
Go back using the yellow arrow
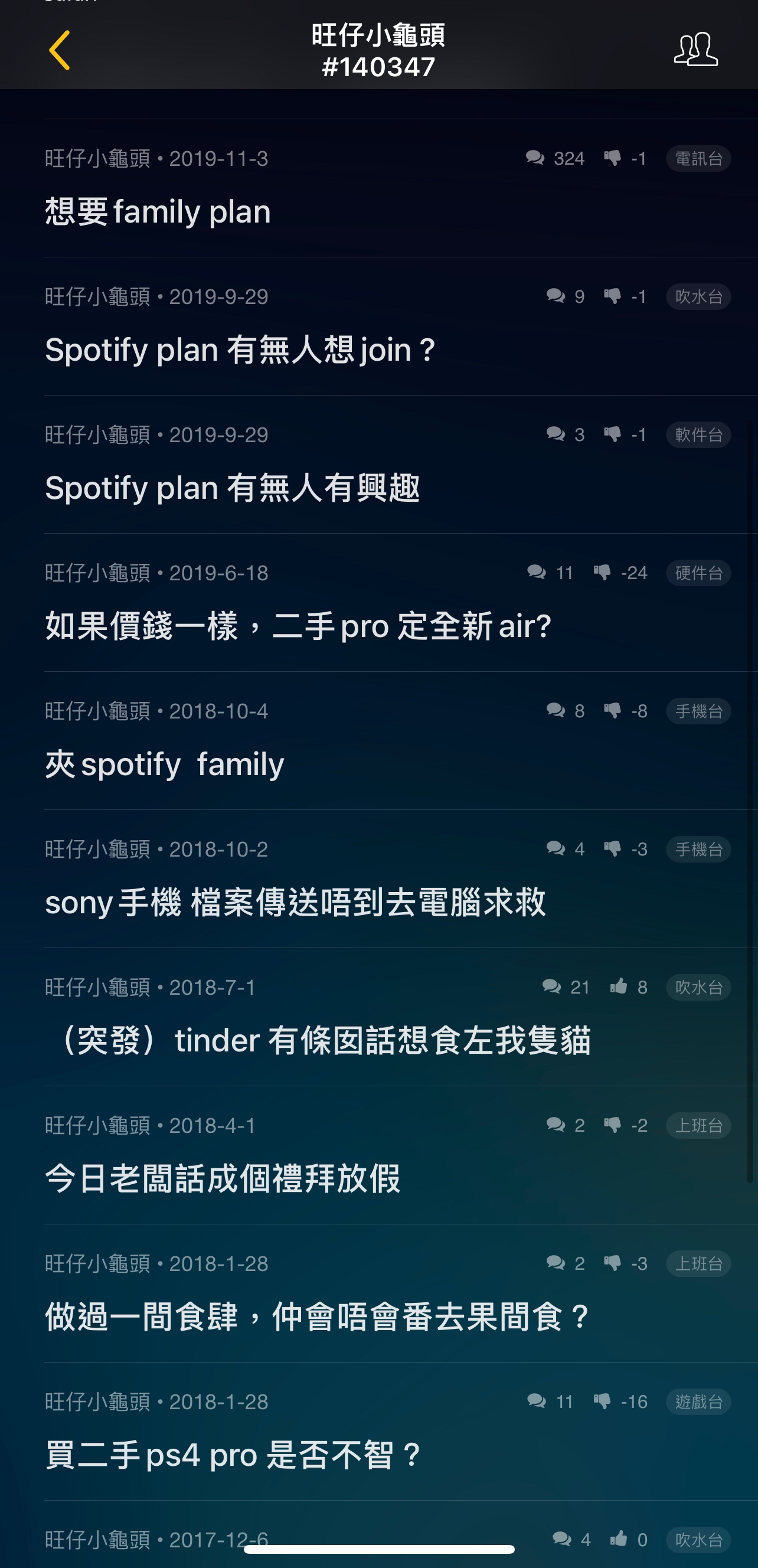click(60, 50)
